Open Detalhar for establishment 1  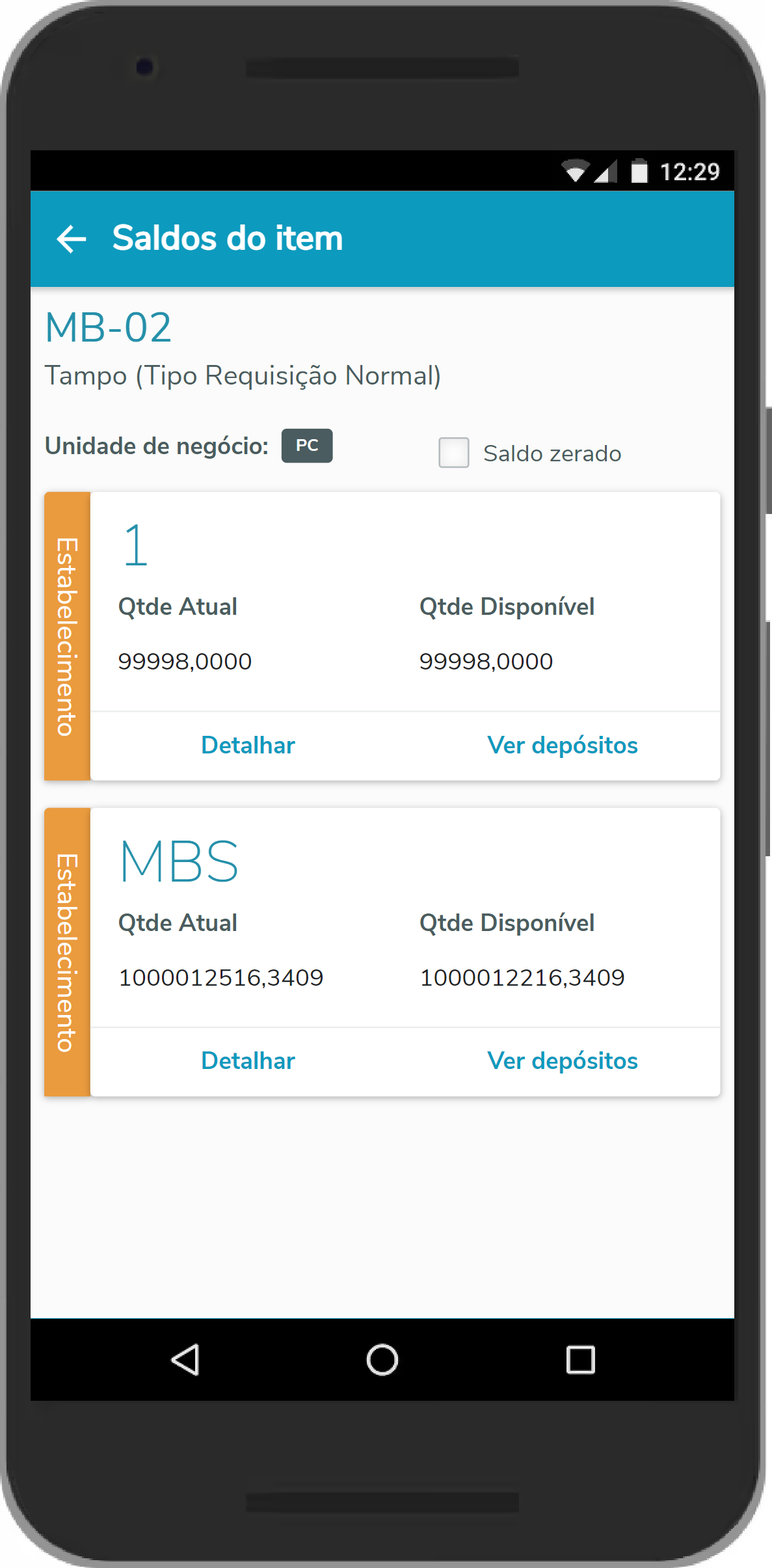[x=248, y=745]
